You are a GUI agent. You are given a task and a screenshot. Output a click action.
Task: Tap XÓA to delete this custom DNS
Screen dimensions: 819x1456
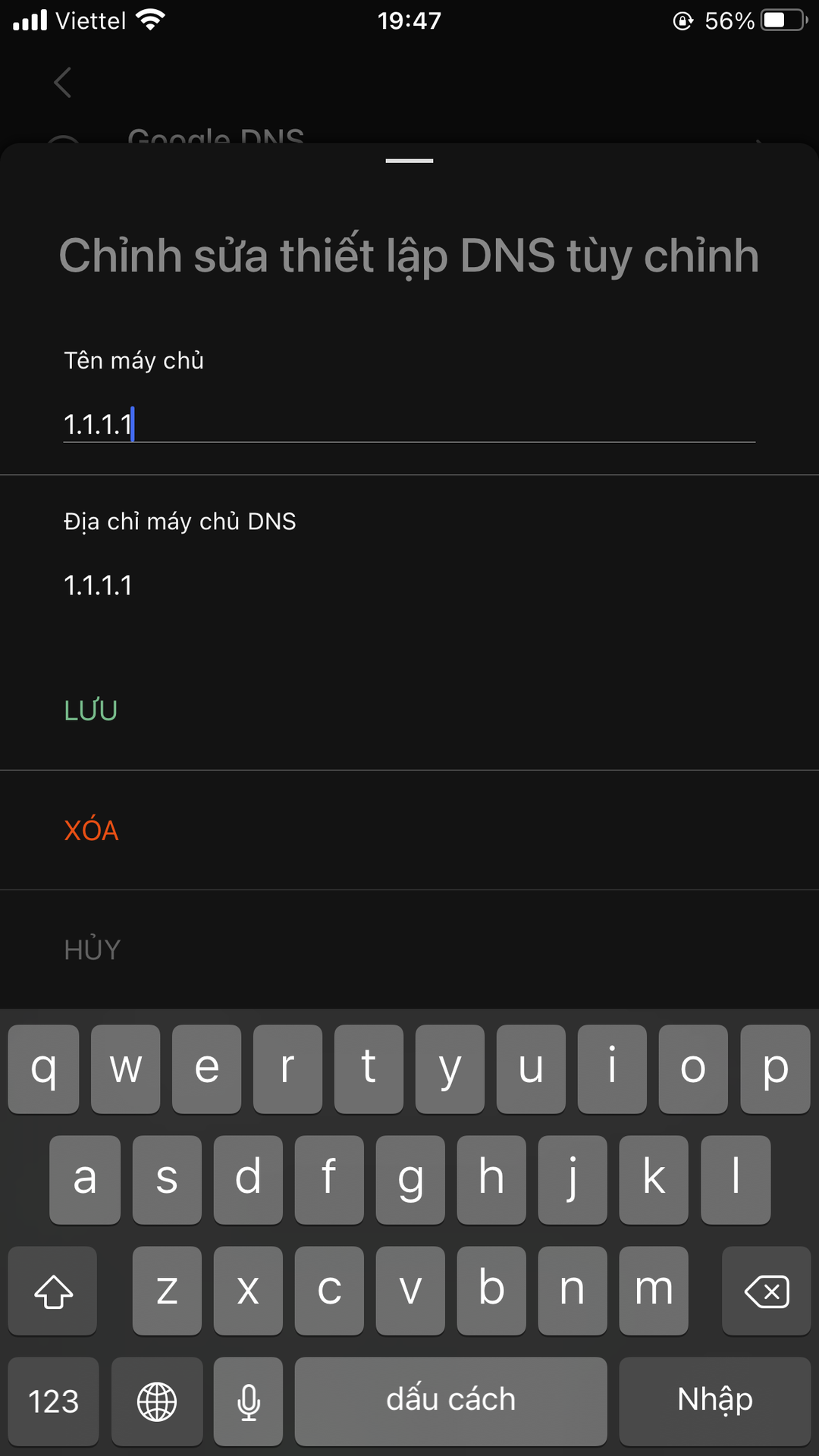click(x=91, y=830)
